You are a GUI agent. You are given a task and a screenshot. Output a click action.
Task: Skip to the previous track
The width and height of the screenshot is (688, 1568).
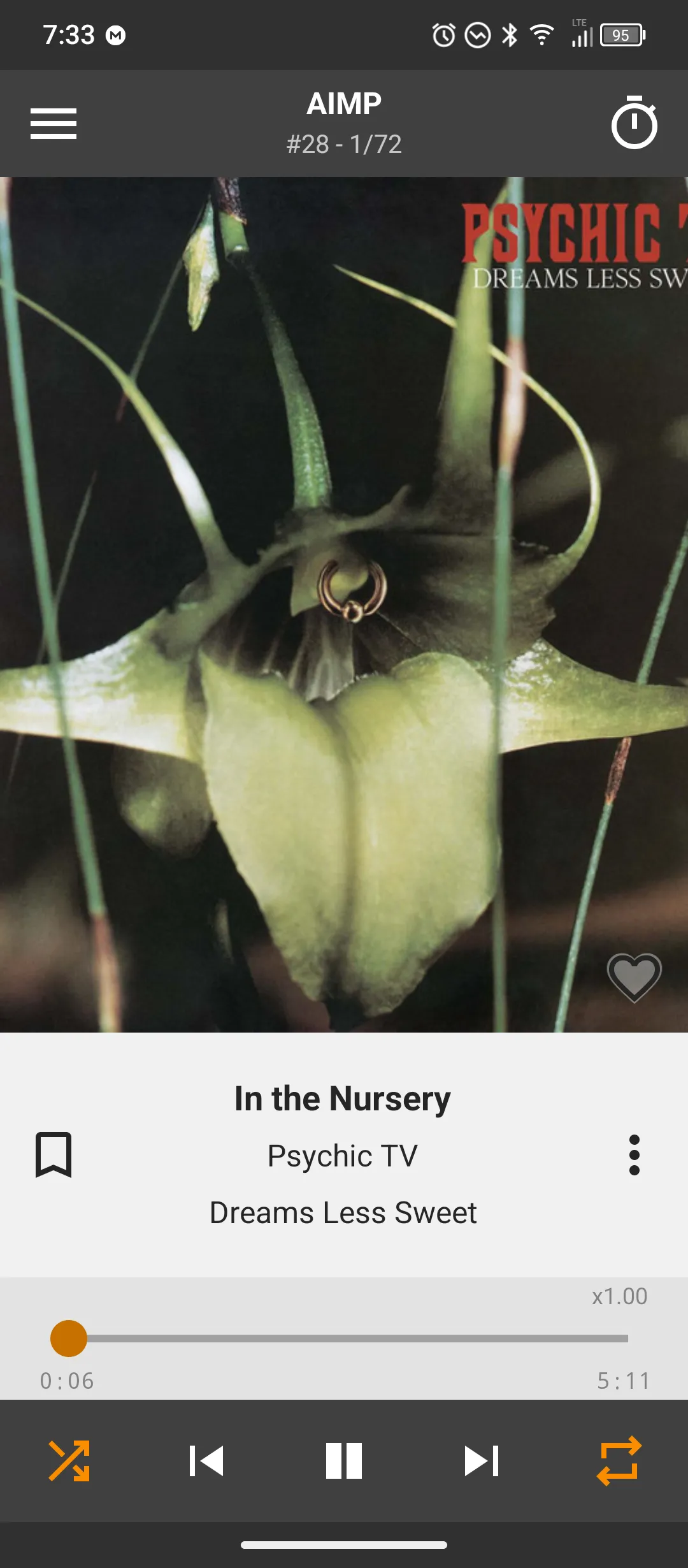pyautogui.click(x=206, y=1460)
